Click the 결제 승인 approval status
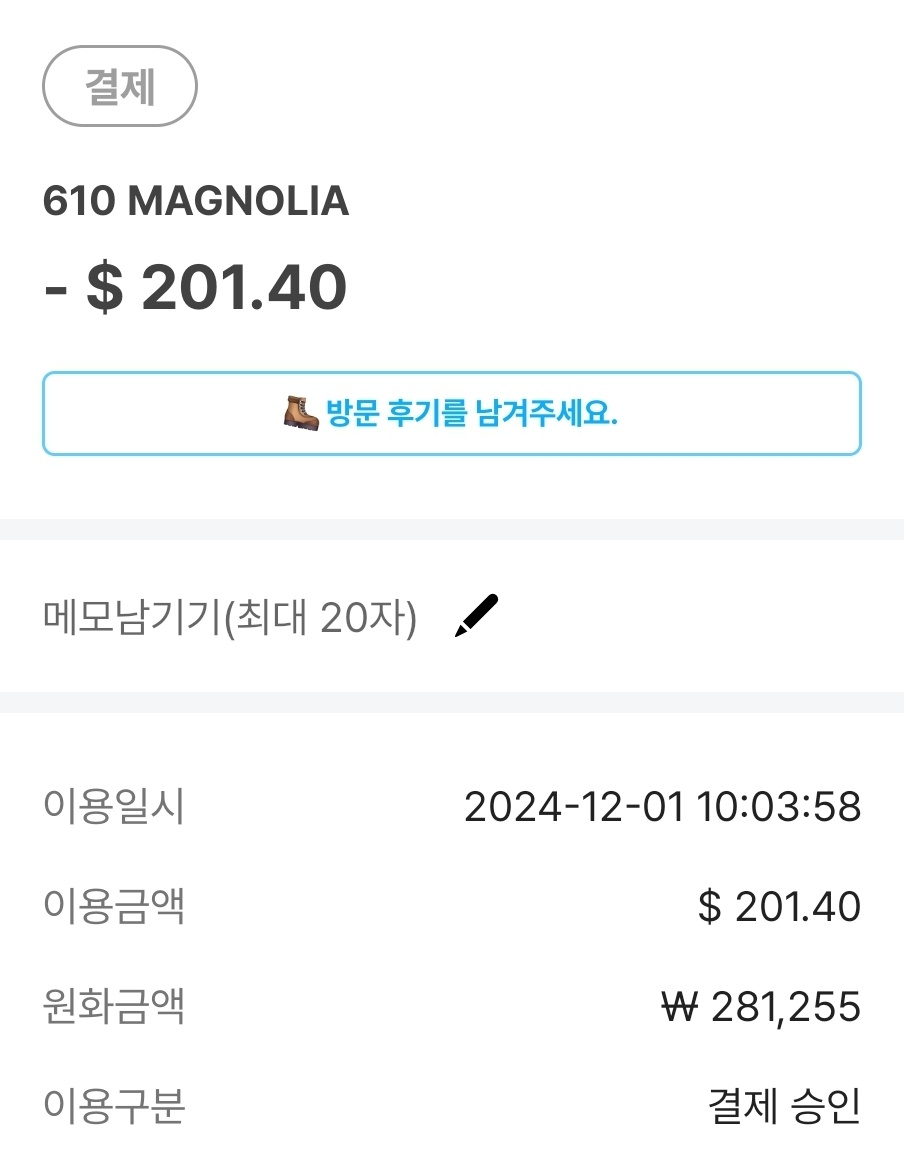Viewport: 904px width, 1154px height. point(784,1108)
